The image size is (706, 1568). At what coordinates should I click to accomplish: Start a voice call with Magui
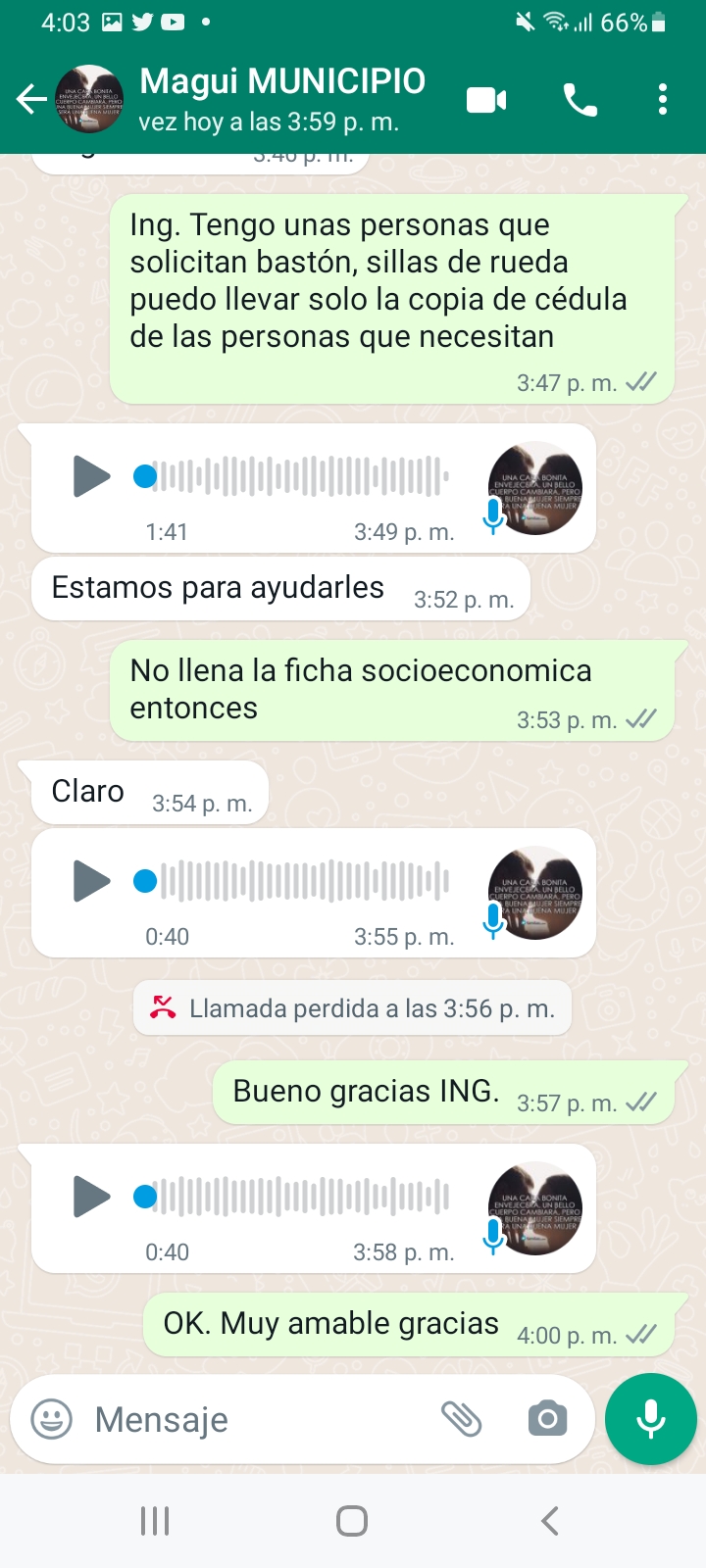(x=580, y=100)
